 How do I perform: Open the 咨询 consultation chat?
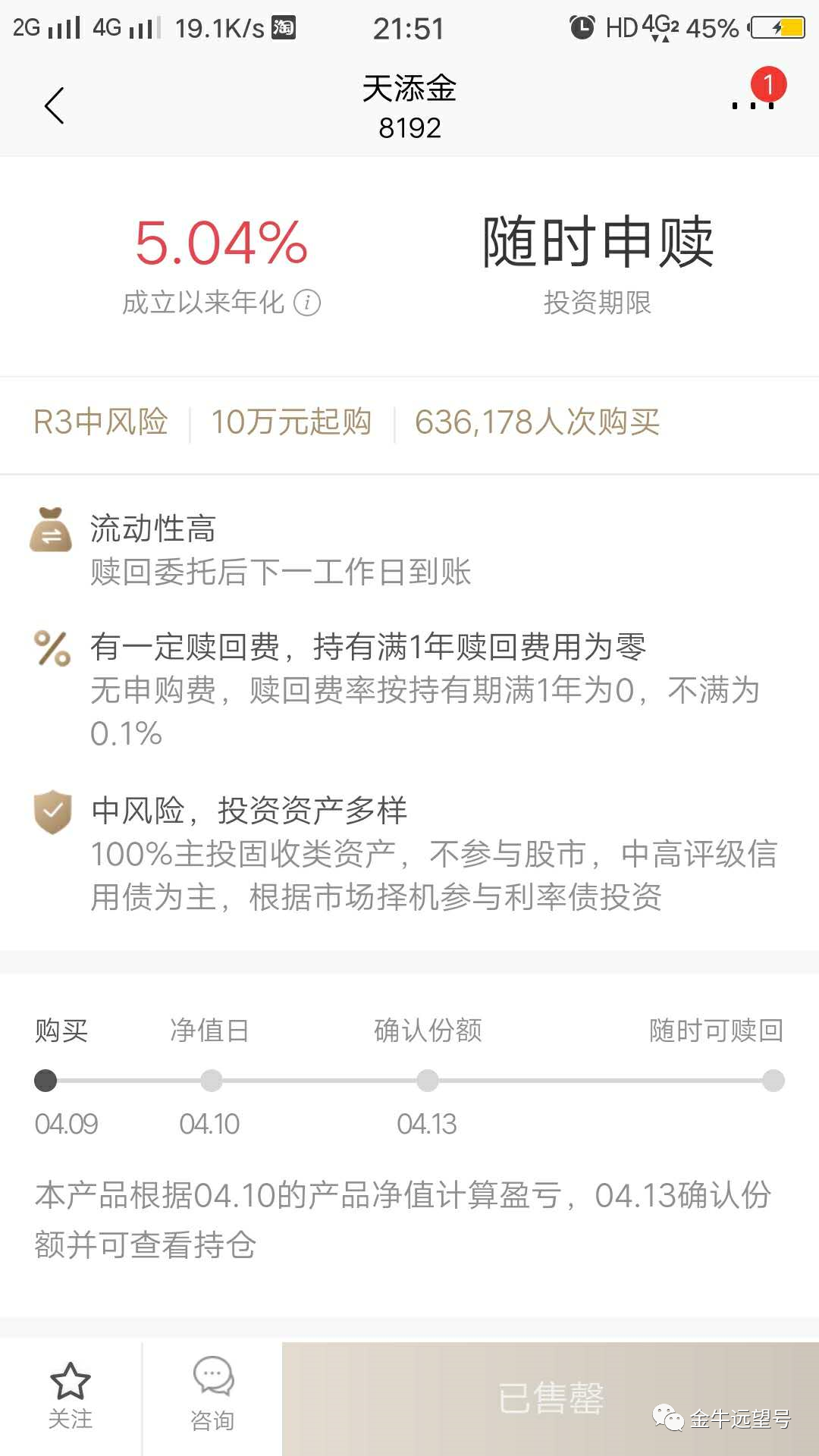click(x=212, y=1396)
